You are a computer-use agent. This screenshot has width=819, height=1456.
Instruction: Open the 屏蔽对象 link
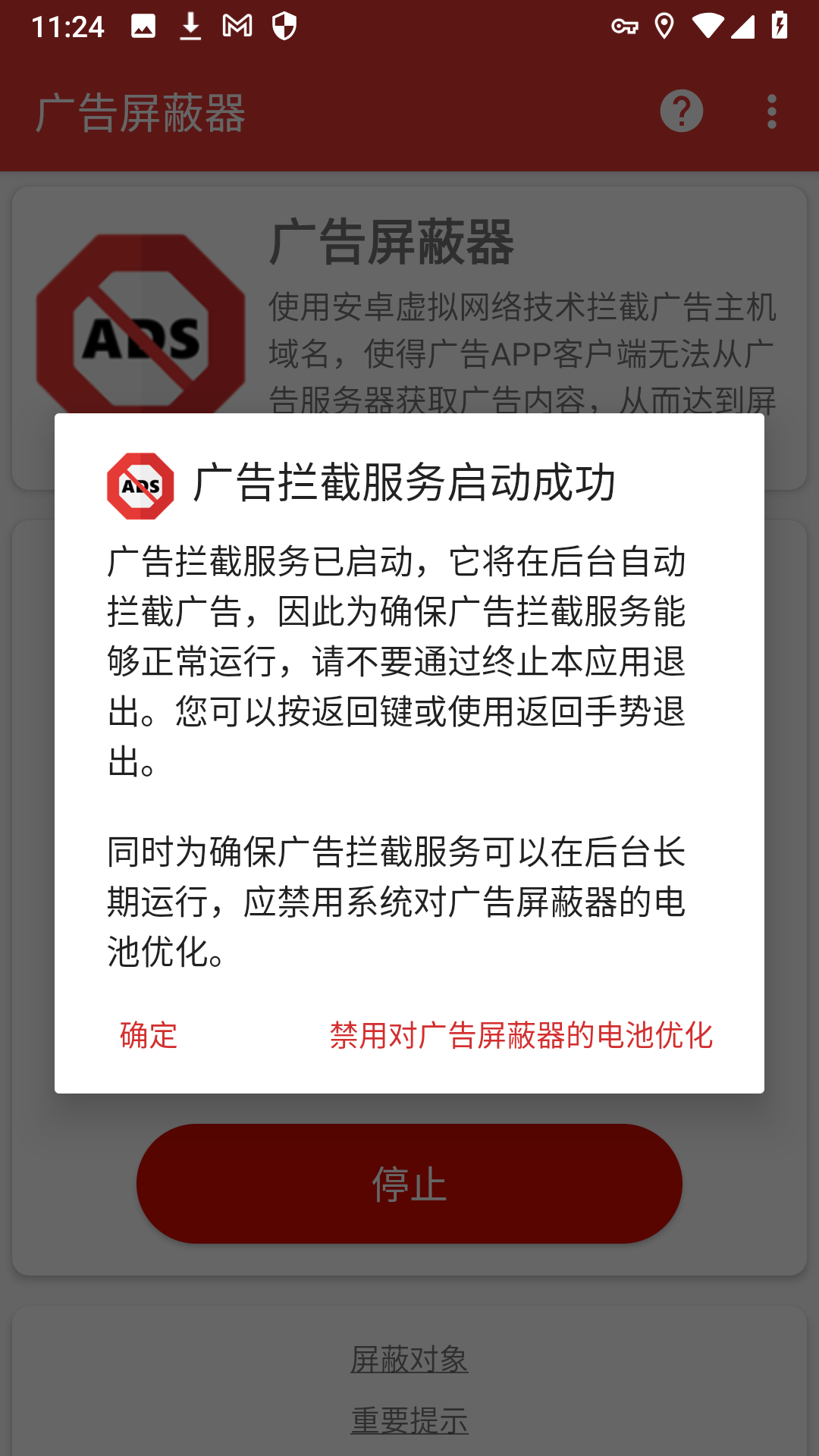(409, 1359)
